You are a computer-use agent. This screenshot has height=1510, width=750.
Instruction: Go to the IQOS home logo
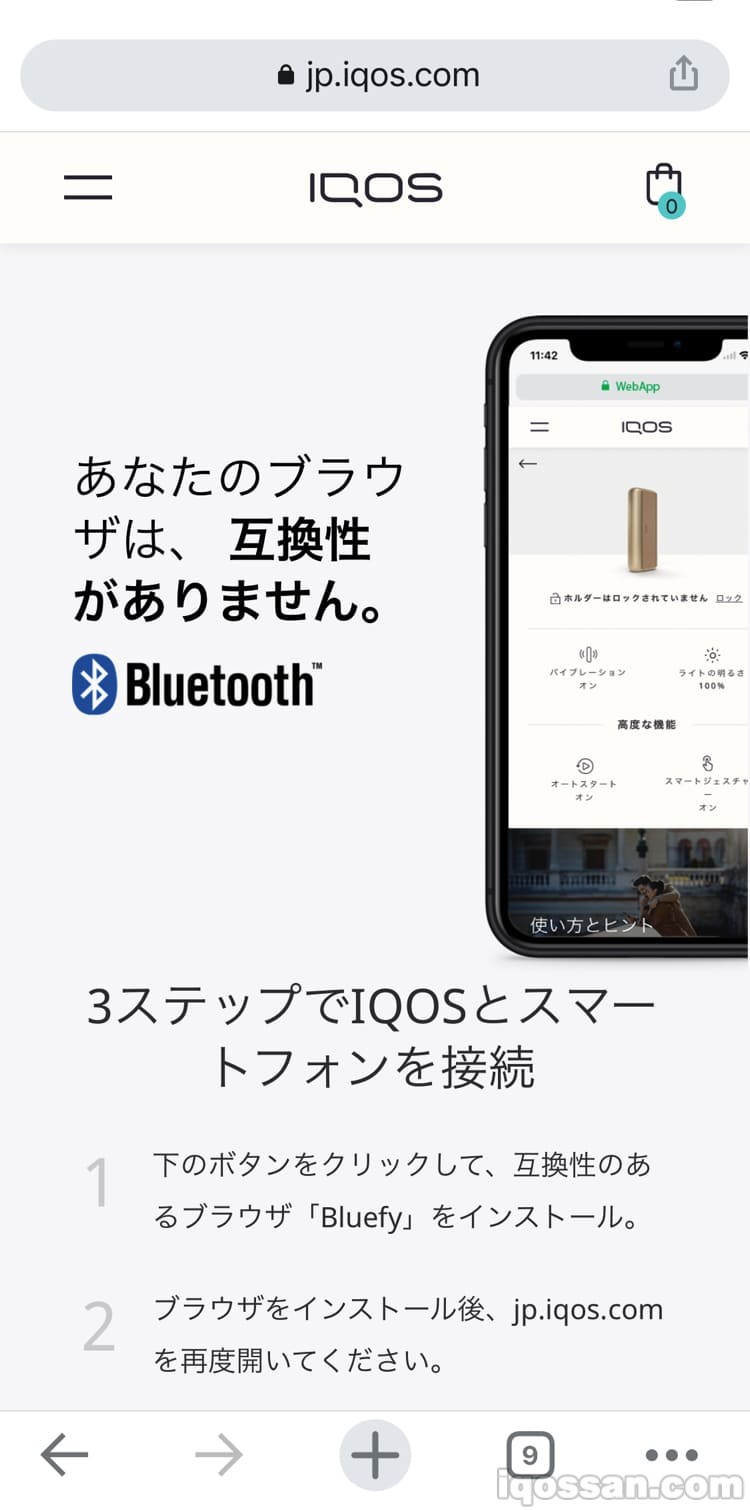tap(376, 188)
